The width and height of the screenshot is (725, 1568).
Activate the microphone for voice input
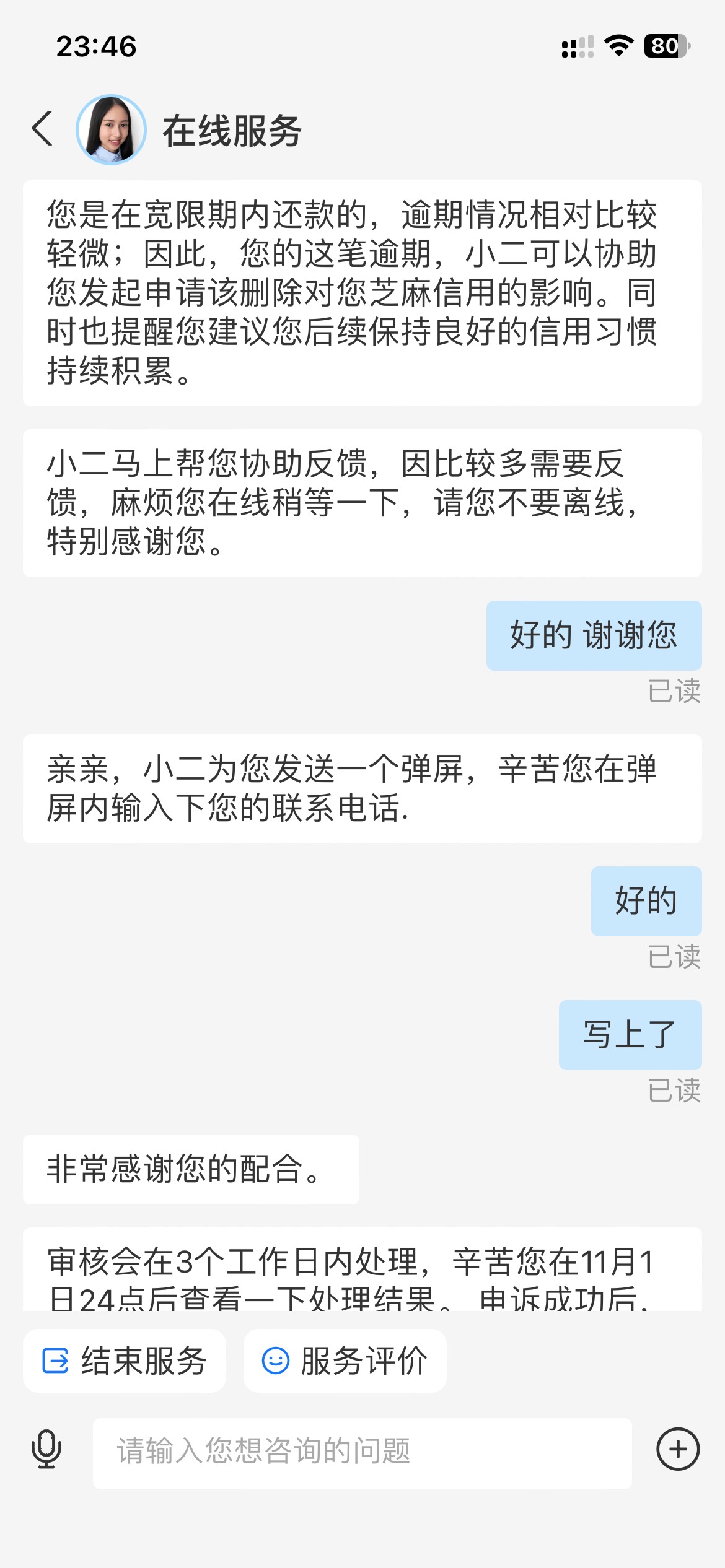(x=46, y=1449)
